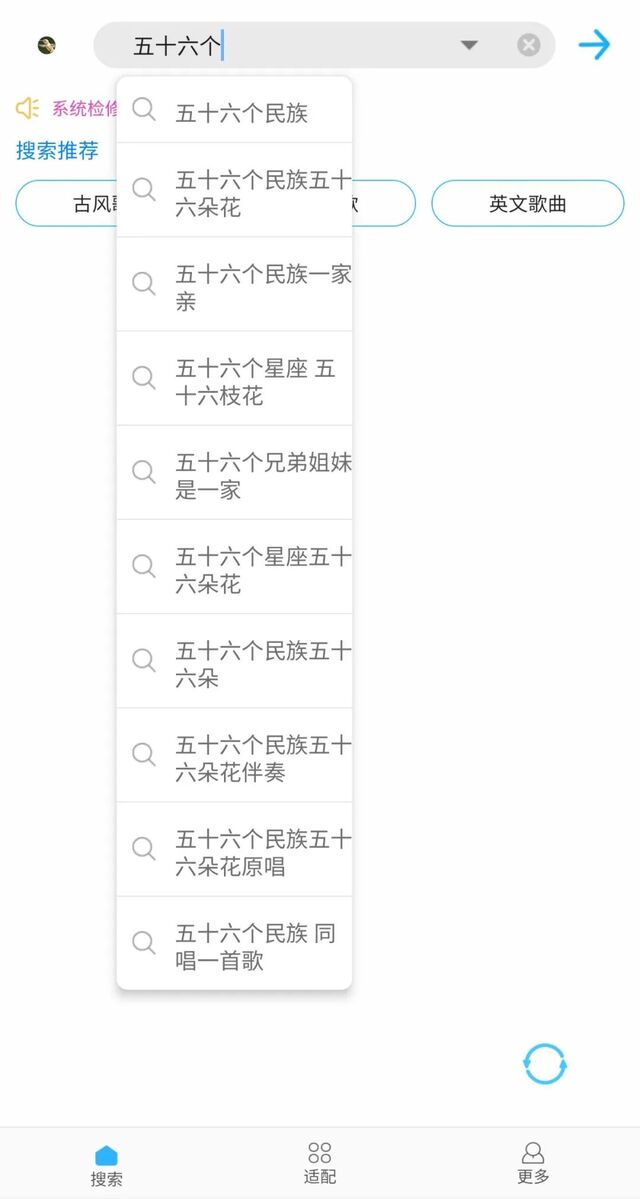Viewport: 640px width, 1199px height.
Task: Open the avatar icon beside the search bar
Action: (46, 45)
